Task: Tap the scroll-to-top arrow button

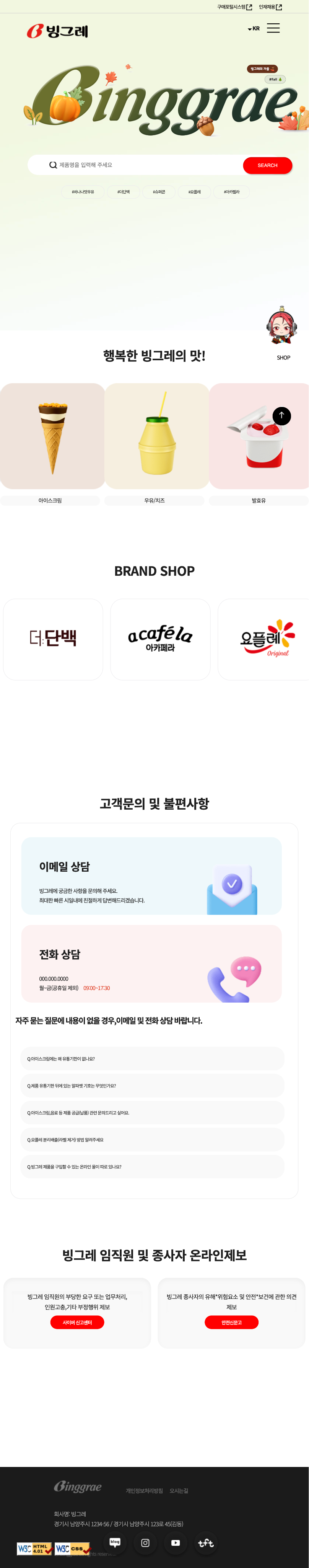Action: [281, 416]
